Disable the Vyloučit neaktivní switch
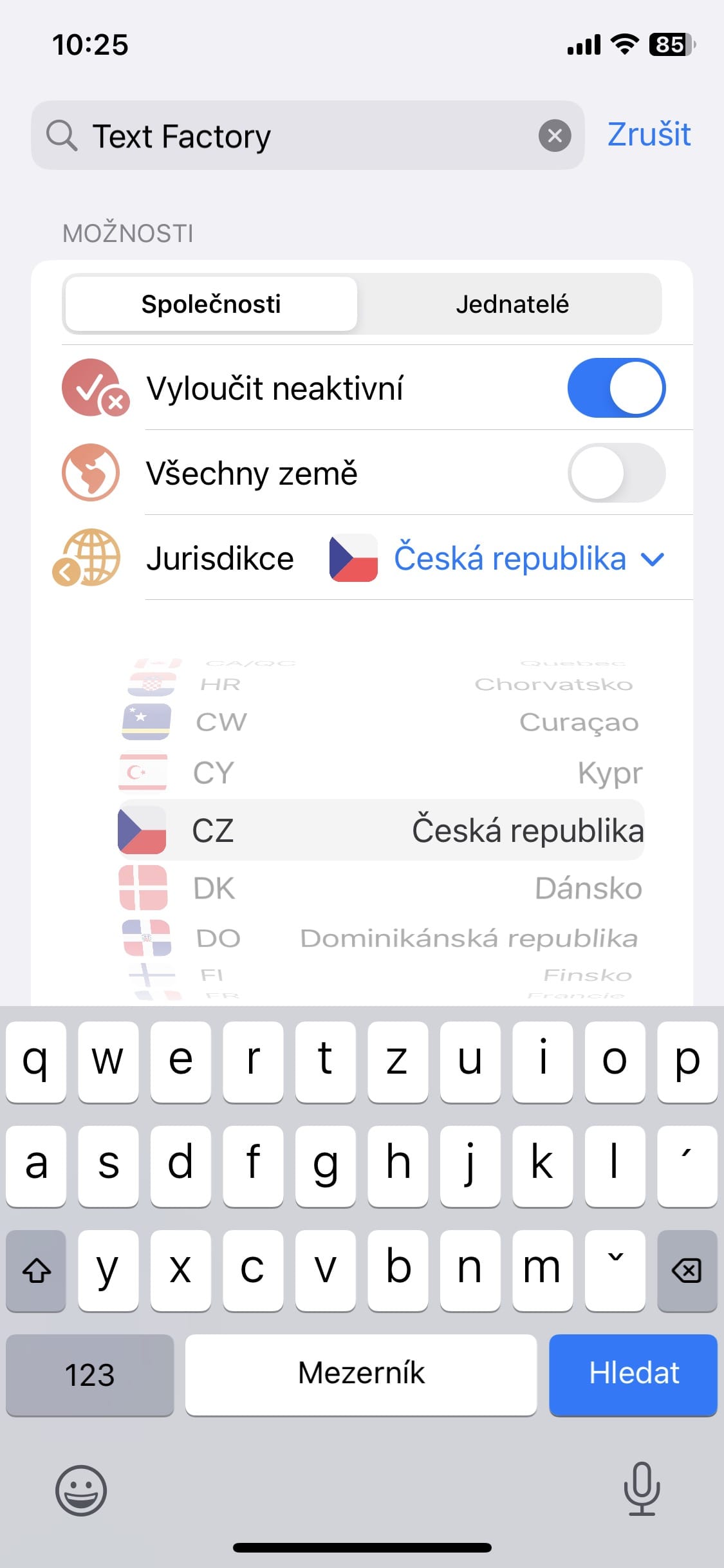This screenshot has width=724, height=1568. pos(616,388)
